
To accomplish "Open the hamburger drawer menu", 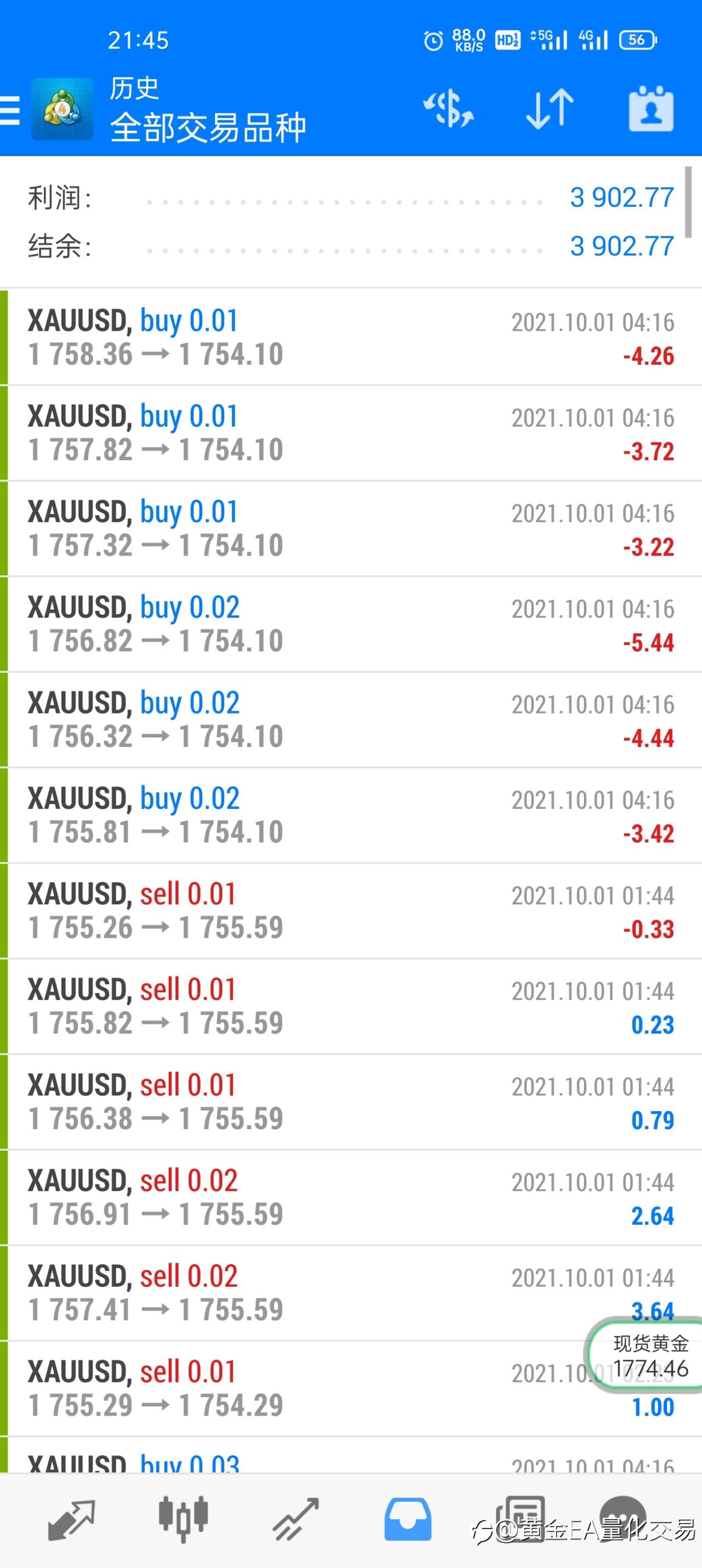I will [x=10, y=110].
